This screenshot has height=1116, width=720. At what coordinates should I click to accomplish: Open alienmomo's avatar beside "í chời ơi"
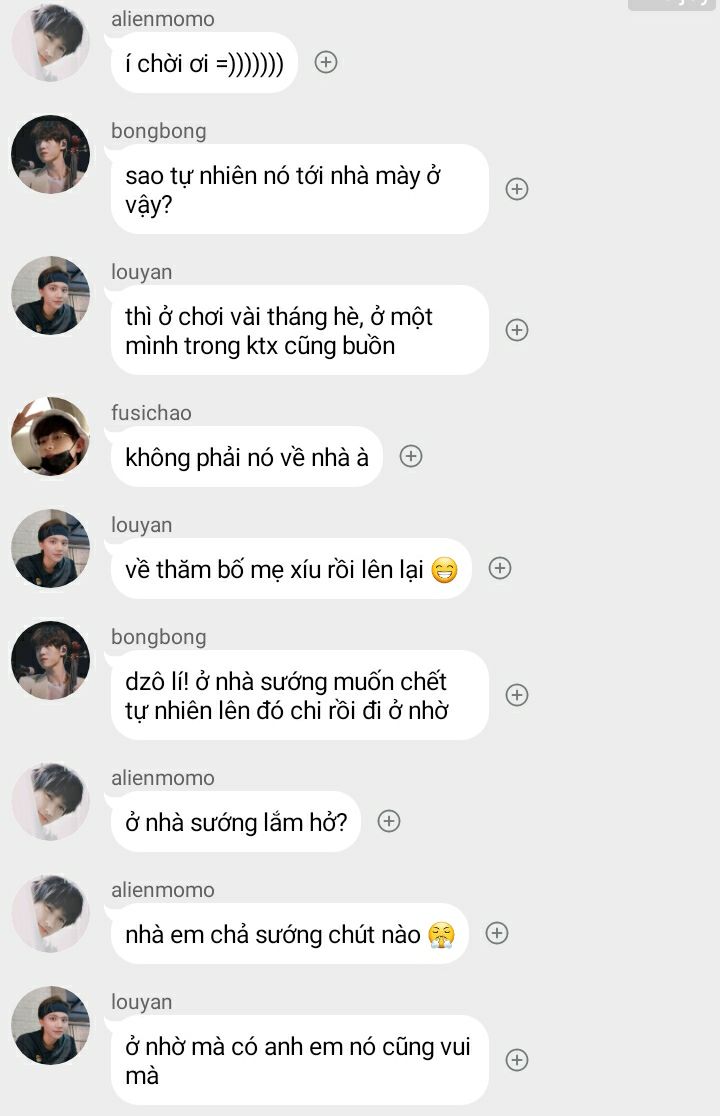pyautogui.click(x=50, y=42)
